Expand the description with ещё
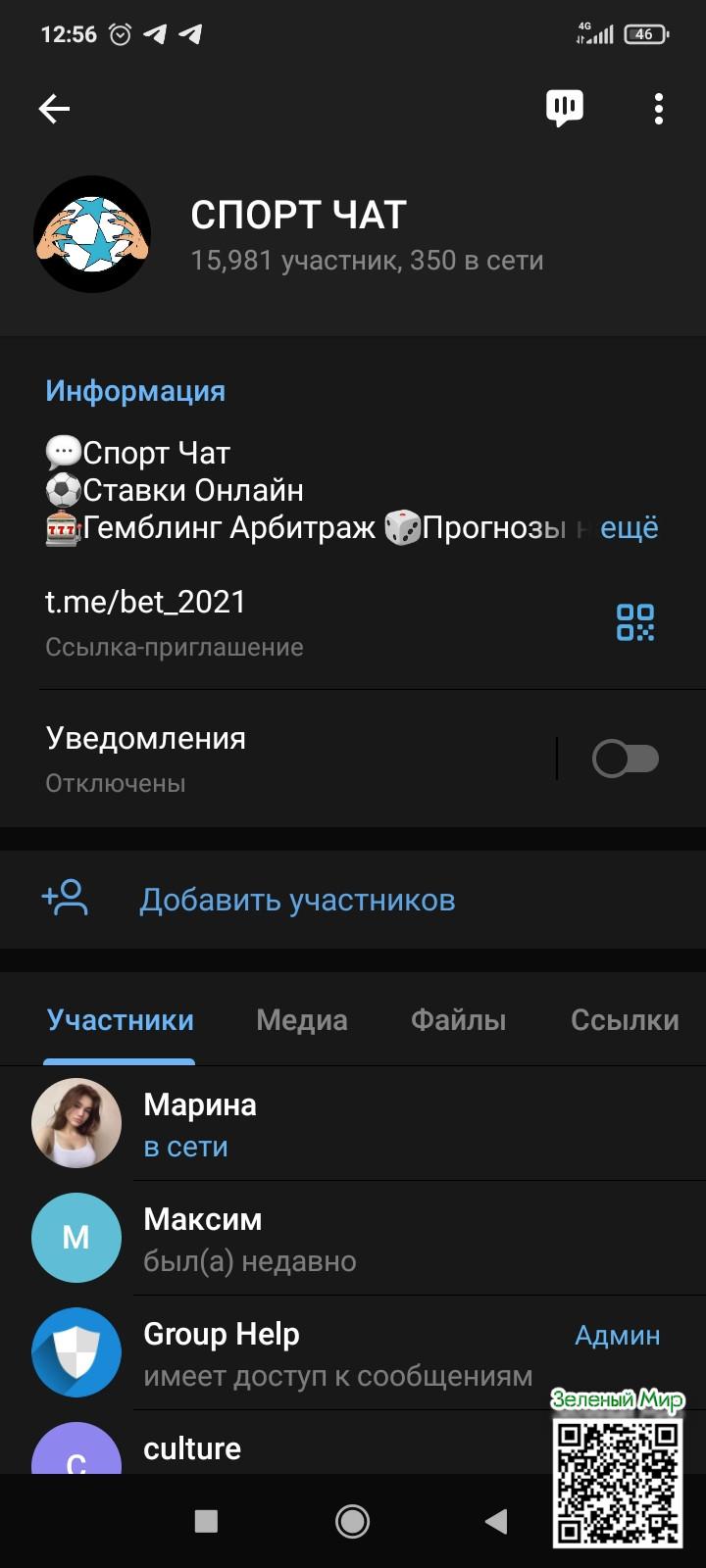The height and width of the screenshot is (1568, 706). click(629, 528)
